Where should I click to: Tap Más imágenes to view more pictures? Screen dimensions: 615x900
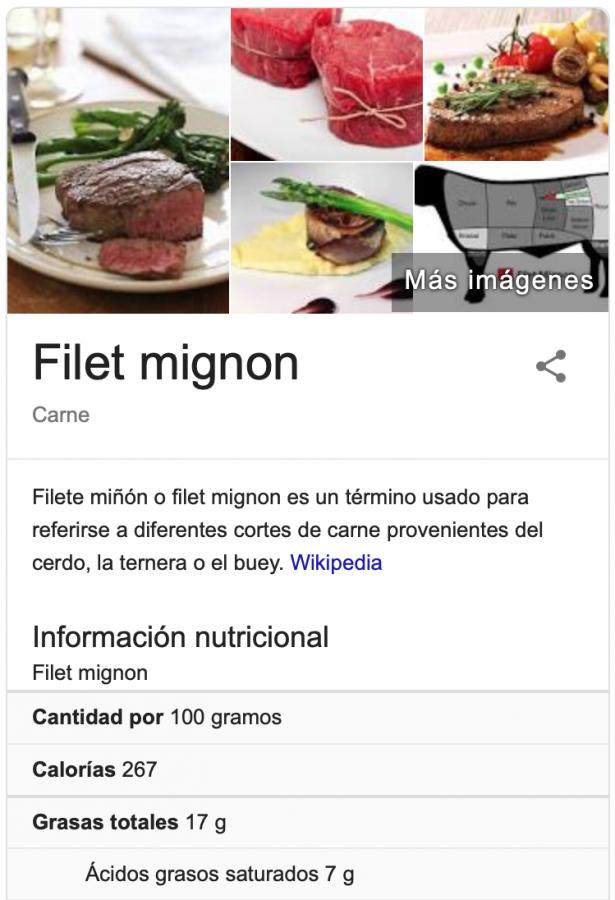pos(499,281)
